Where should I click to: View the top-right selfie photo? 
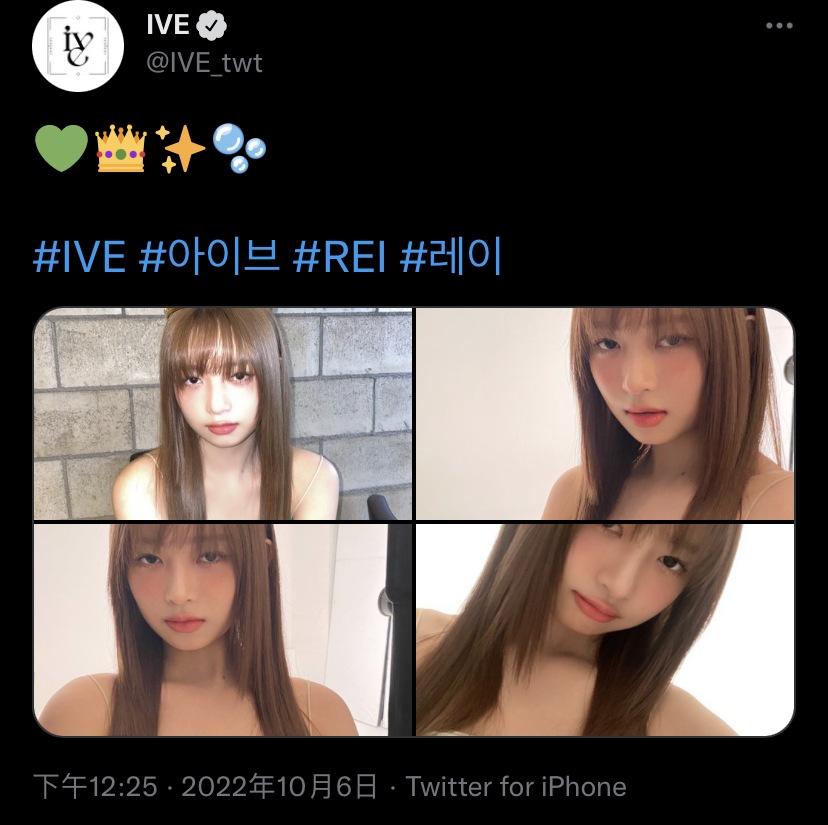pyautogui.click(x=604, y=414)
